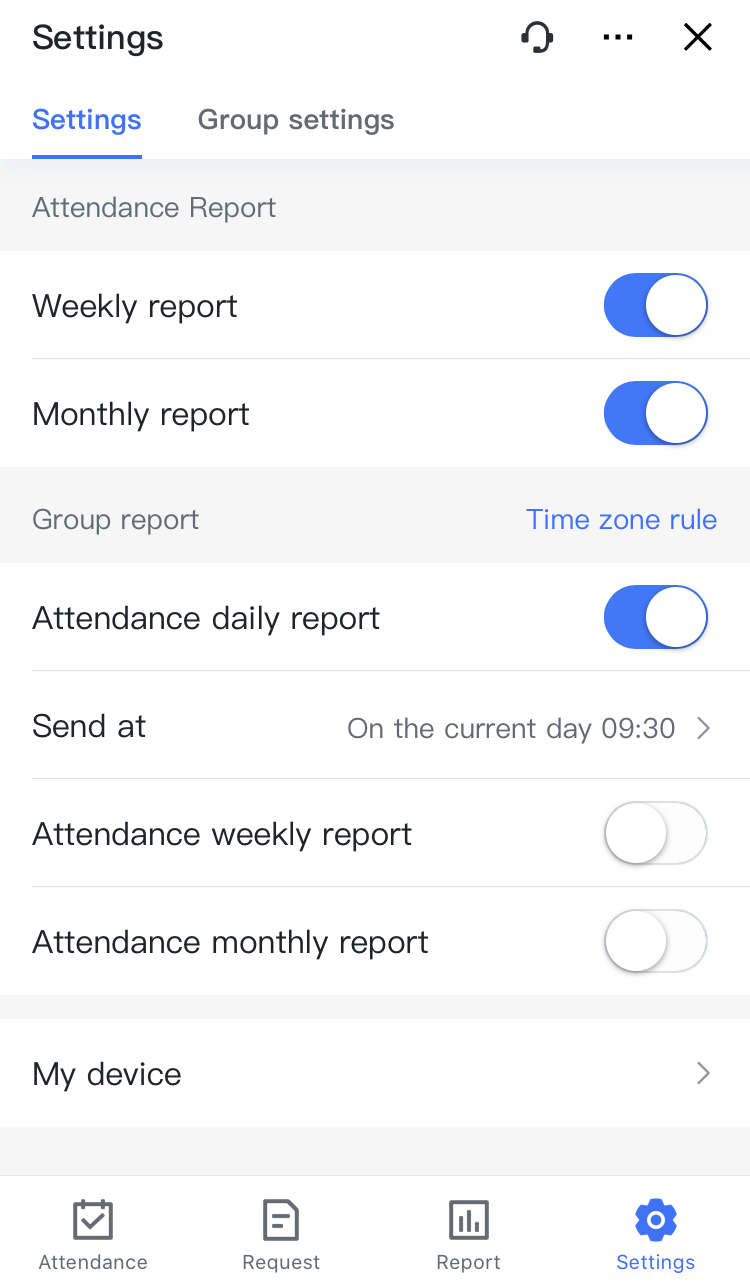Open the Report tab icon
Viewport: 750px width, 1287px height.
(x=468, y=1220)
